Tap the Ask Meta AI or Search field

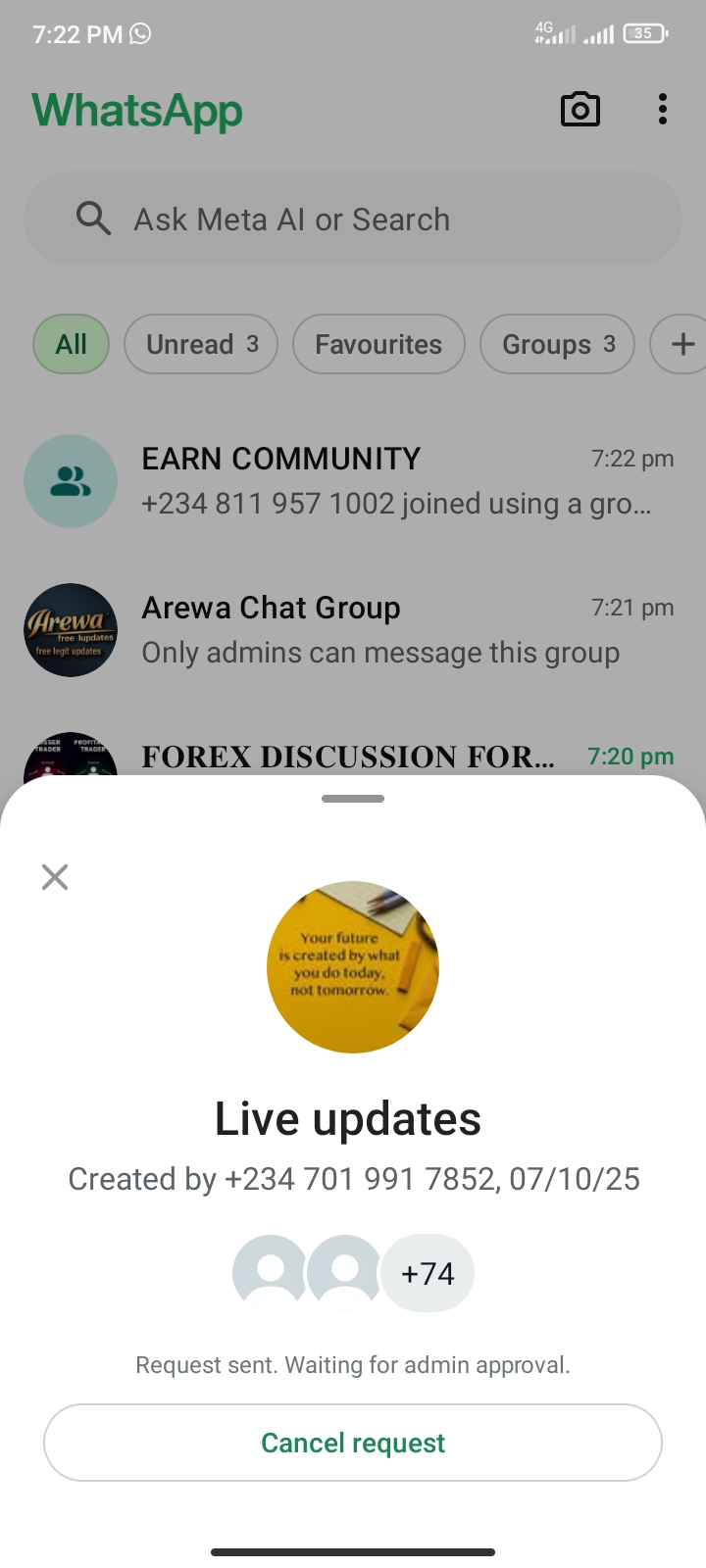[x=353, y=220]
